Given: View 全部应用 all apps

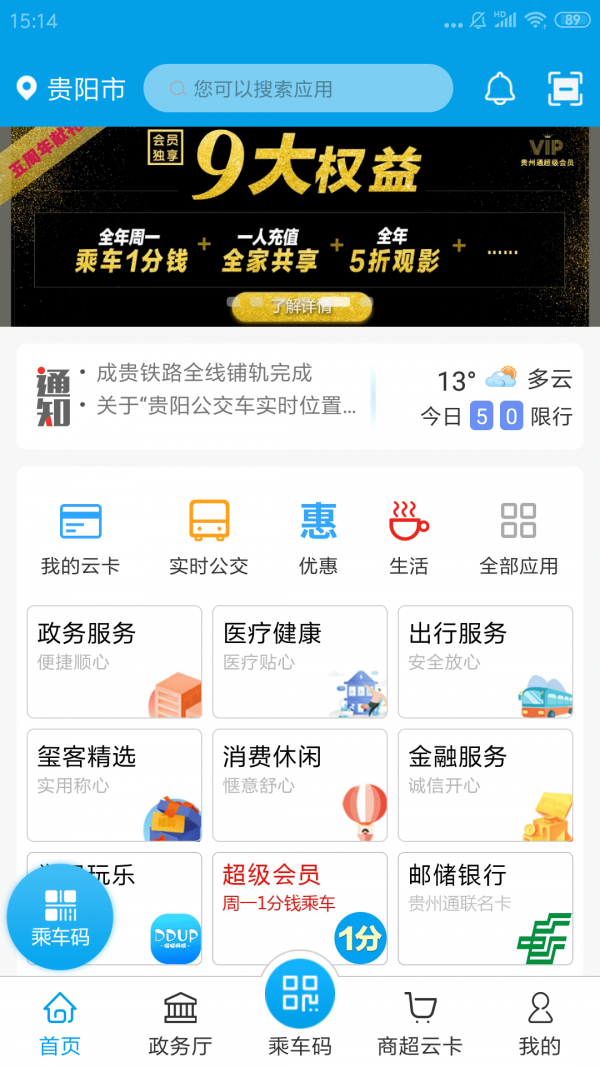Looking at the screenshot, I should point(518,538).
